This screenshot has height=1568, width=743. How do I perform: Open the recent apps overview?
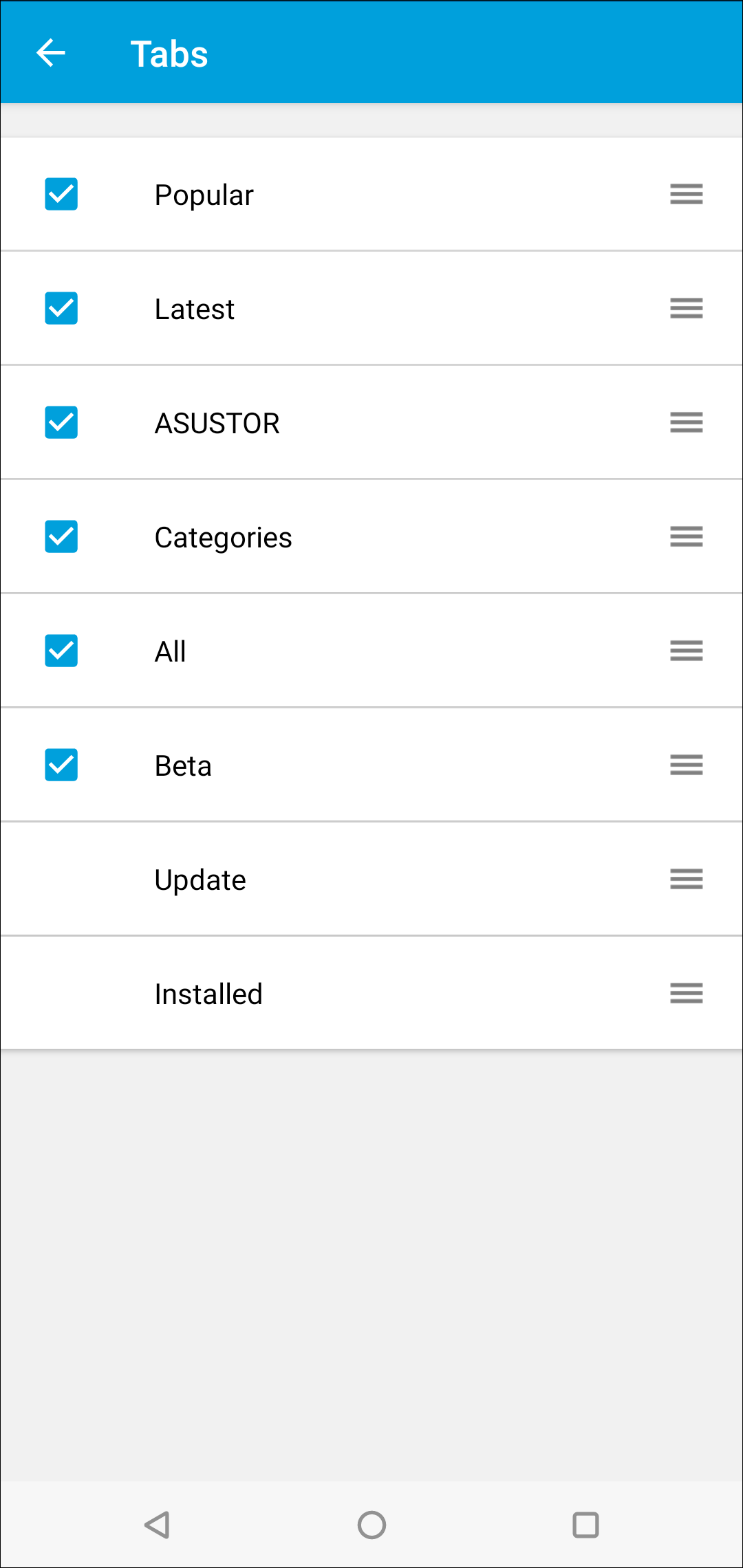pyautogui.click(x=585, y=1525)
